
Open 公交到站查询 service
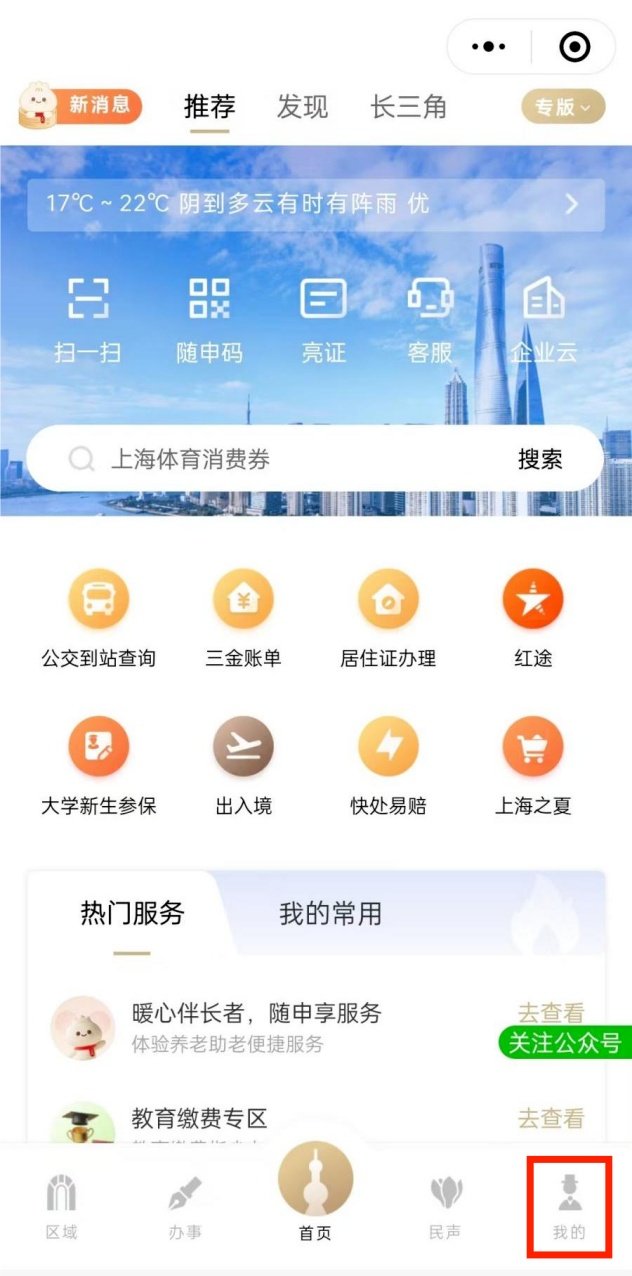98,621
